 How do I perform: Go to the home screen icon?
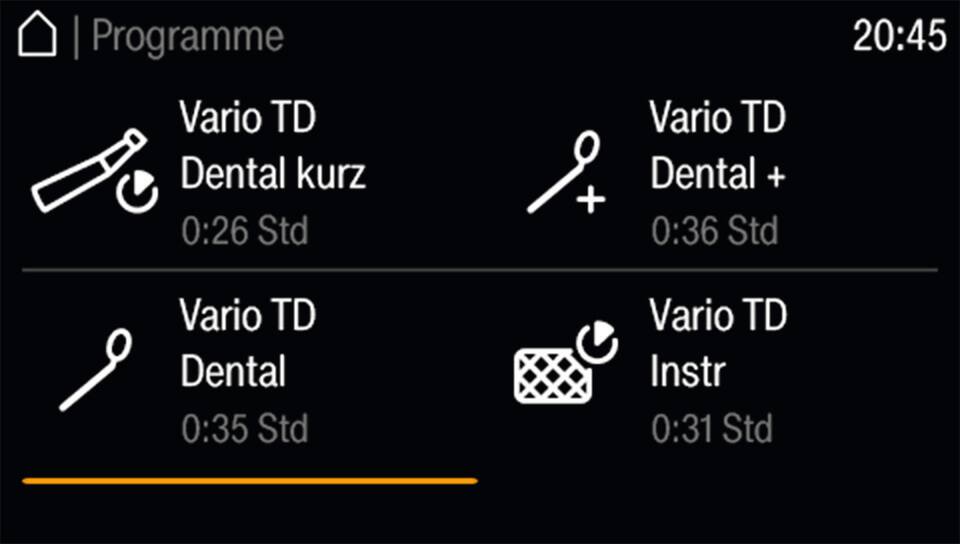tap(38, 38)
